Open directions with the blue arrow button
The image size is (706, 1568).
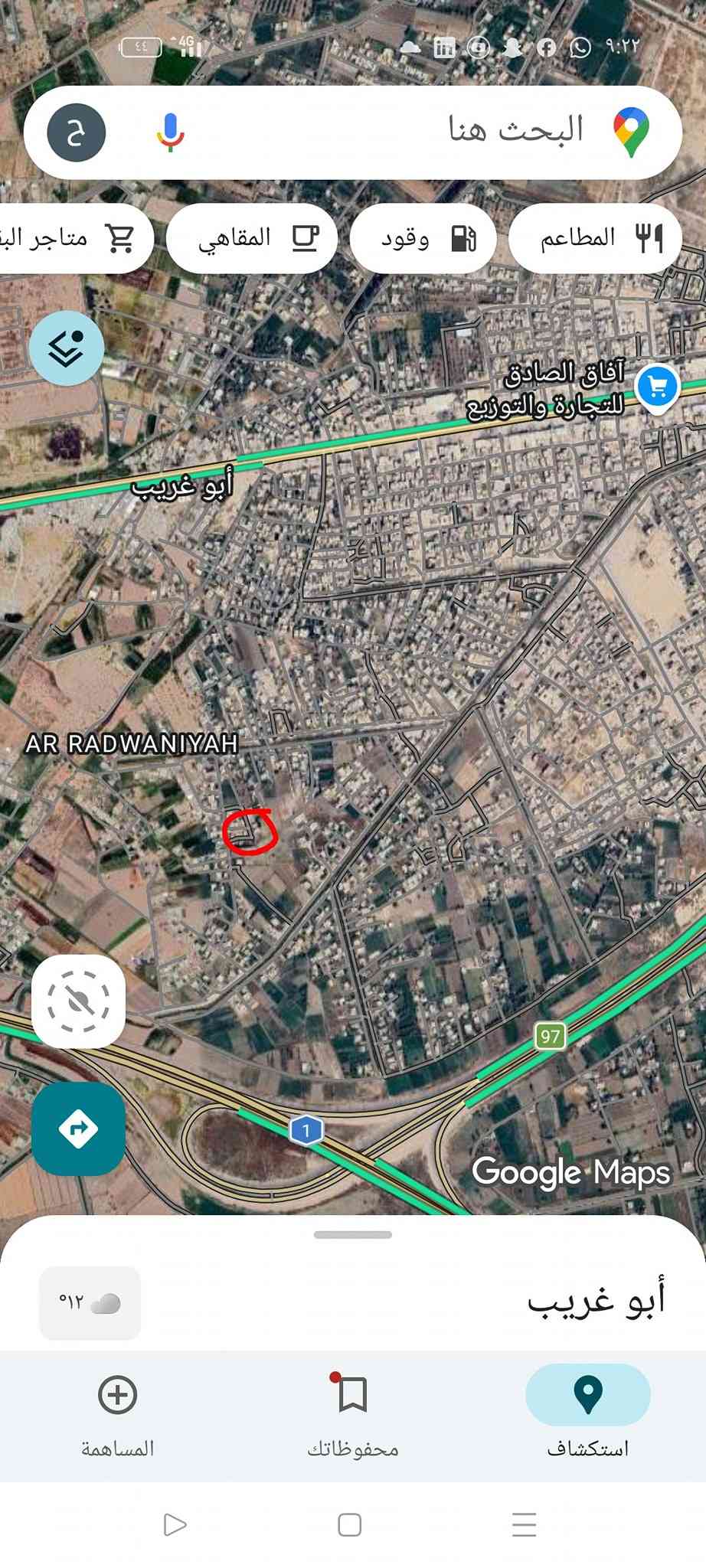(78, 1129)
